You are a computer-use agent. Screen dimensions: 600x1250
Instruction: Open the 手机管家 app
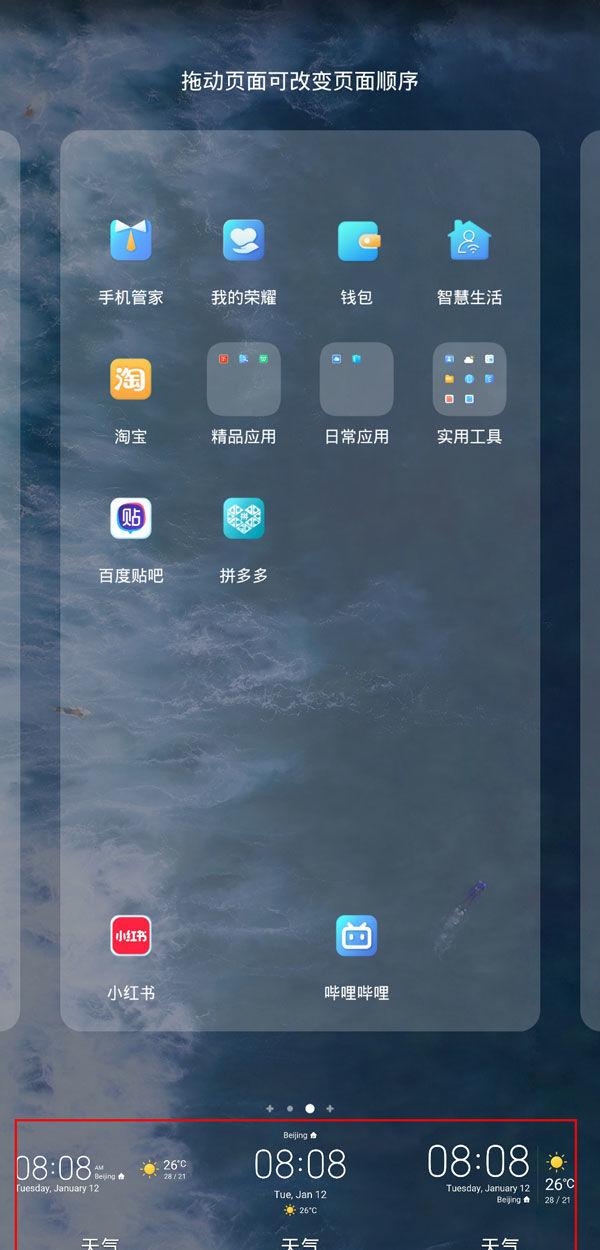[x=131, y=240]
